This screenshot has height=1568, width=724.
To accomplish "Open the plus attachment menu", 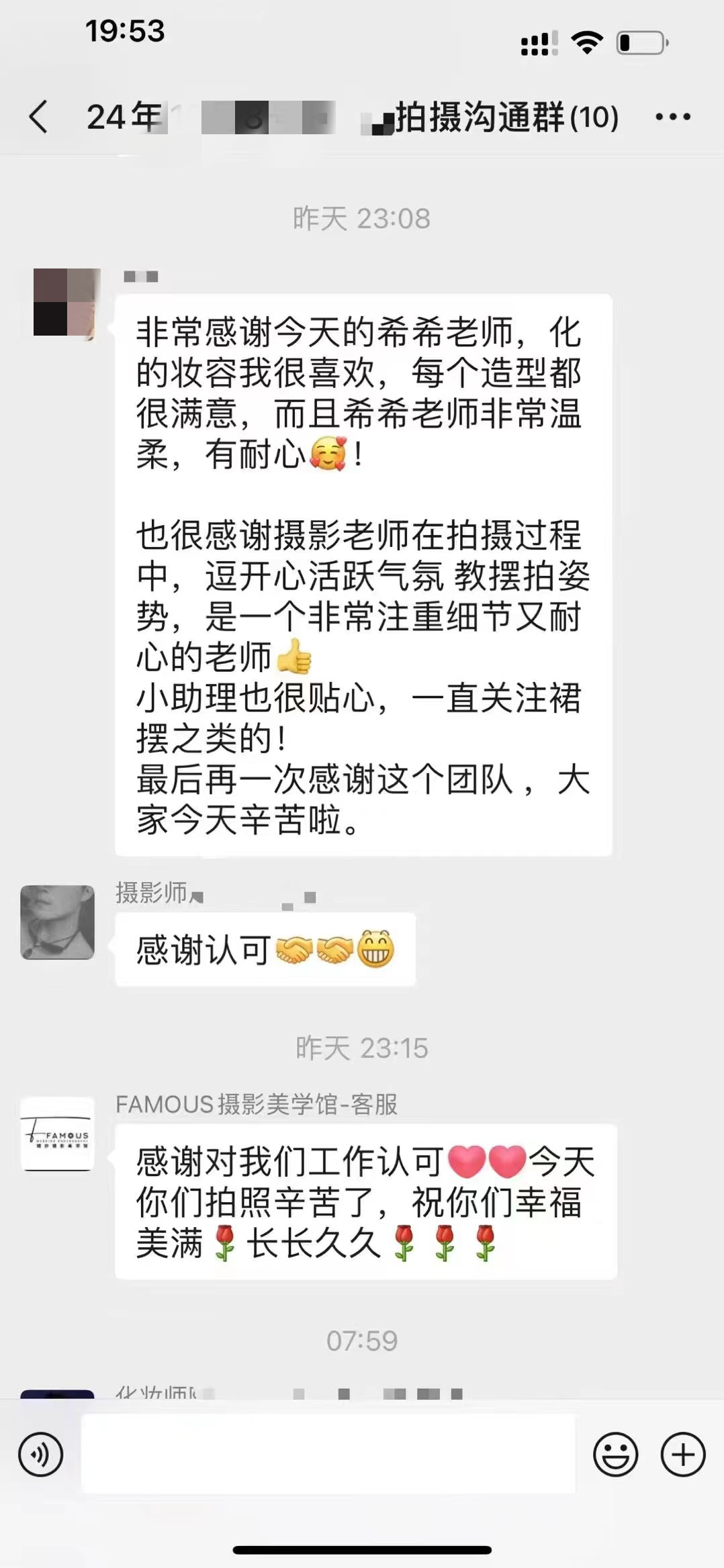I will pyautogui.click(x=683, y=1455).
